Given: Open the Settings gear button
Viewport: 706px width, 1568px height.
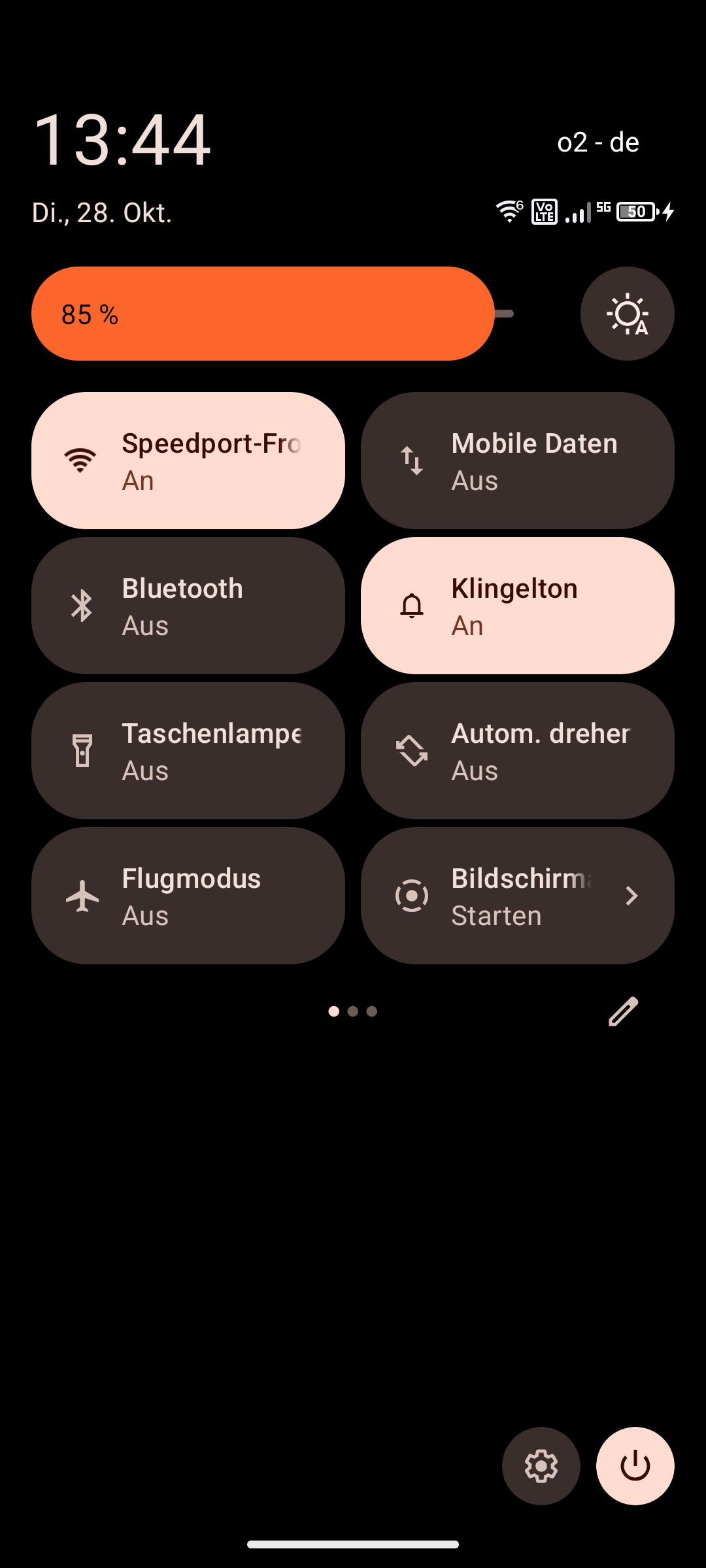Looking at the screenshot, I should tap(541, 1466).
